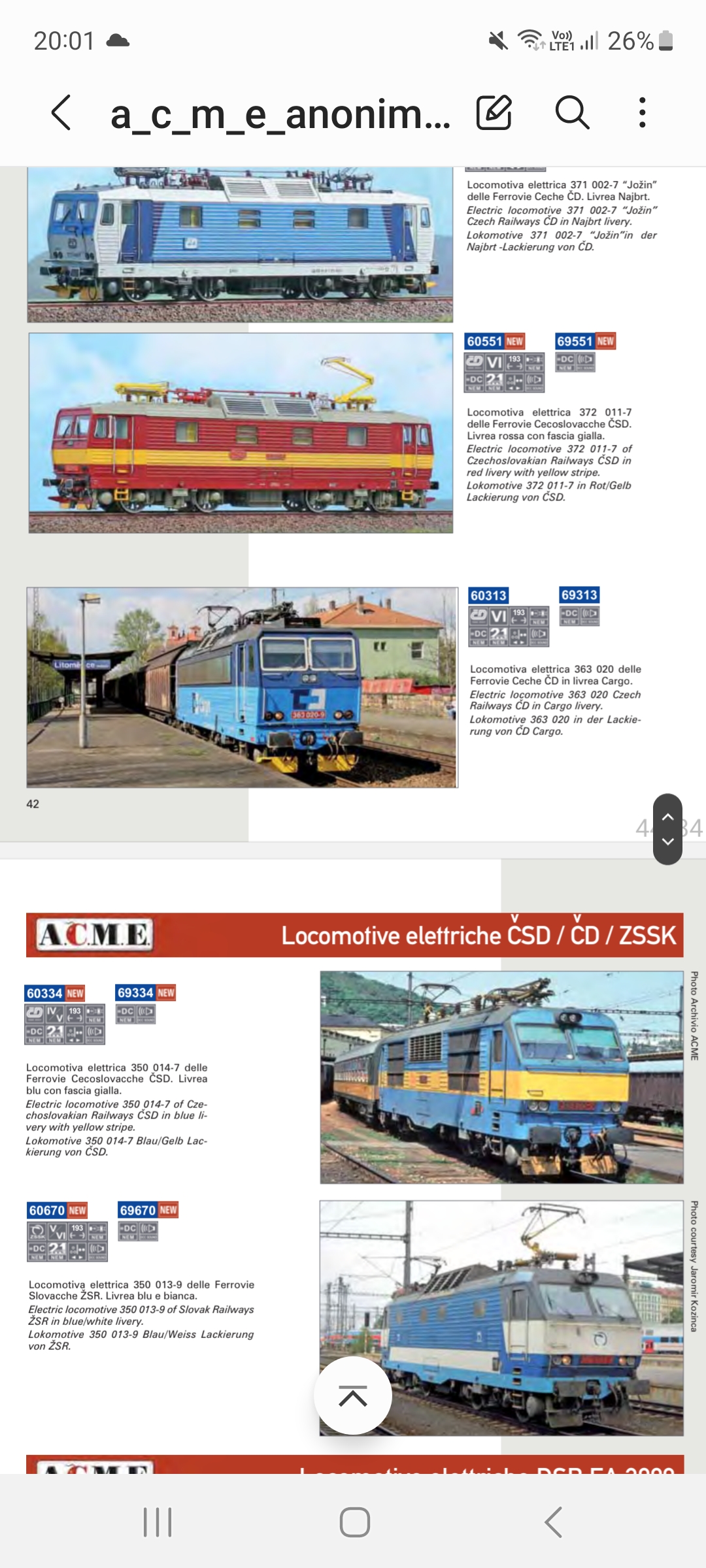
Task: Open recent apps from the navigation bar
Action: point(158,1522)
